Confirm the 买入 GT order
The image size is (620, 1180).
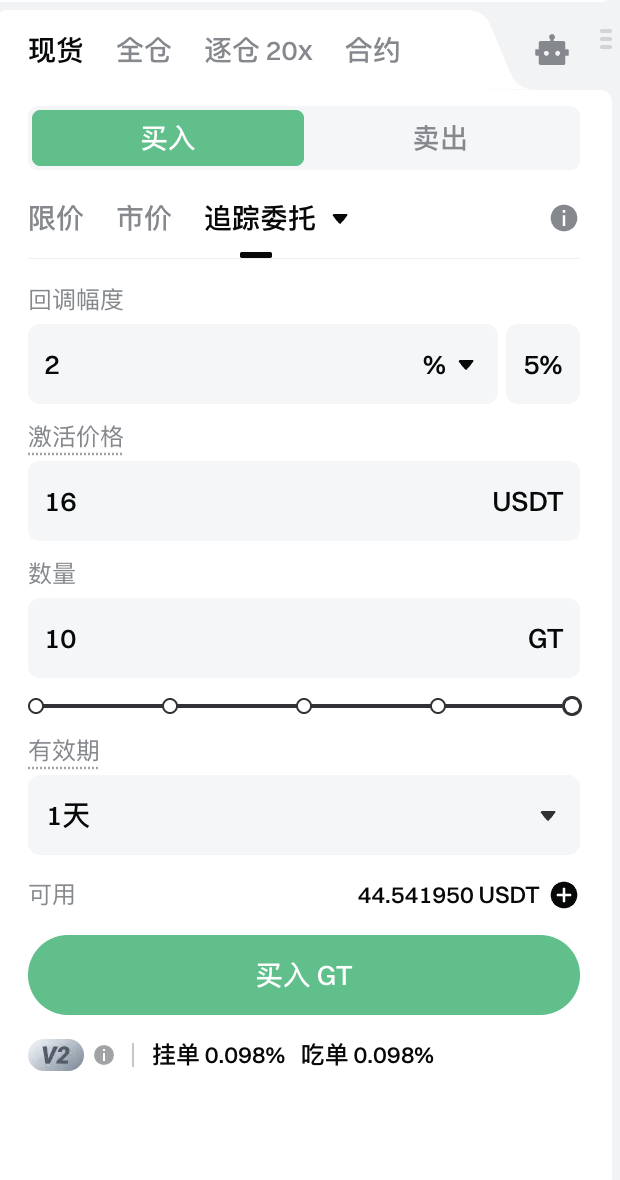click(x=304, y=975)
